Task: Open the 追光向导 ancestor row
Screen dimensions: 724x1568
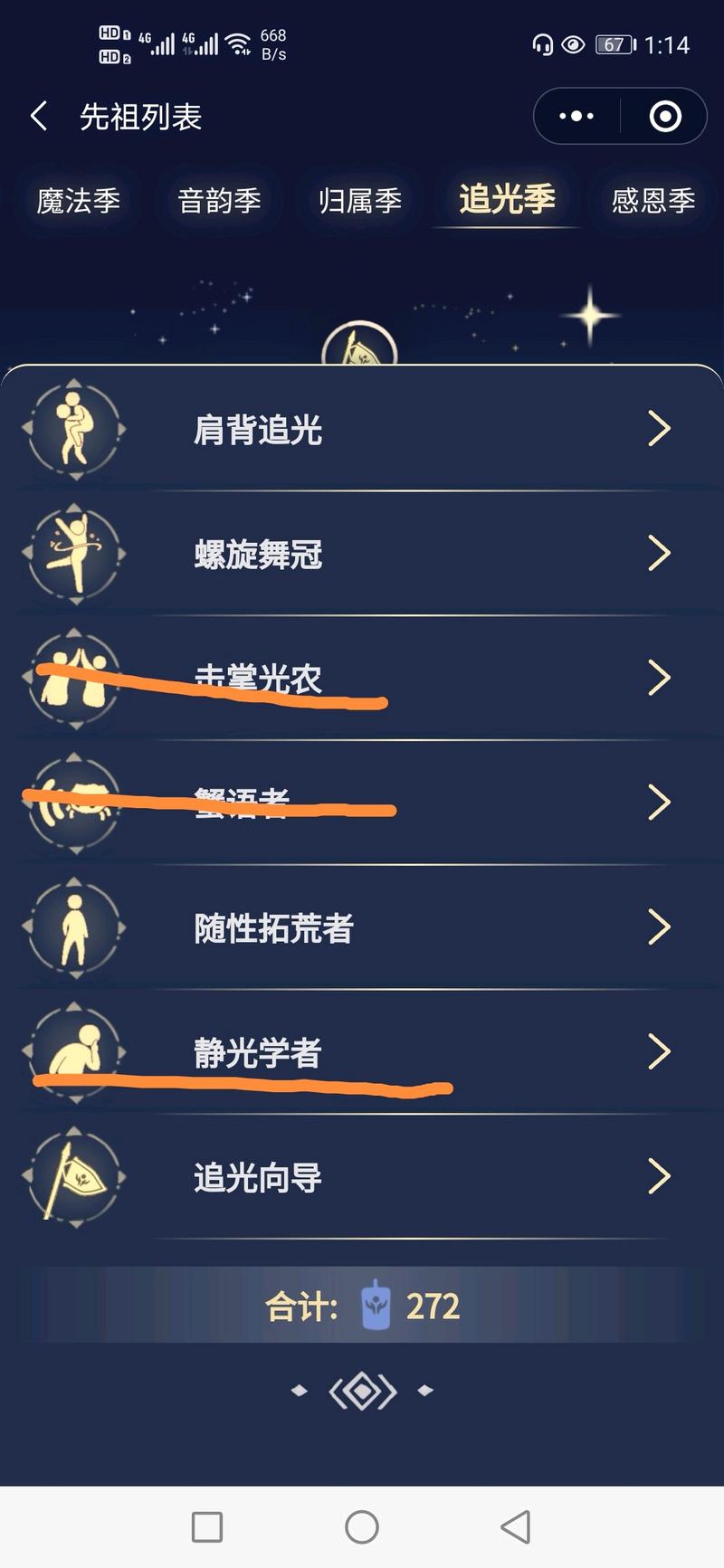Action: pos(362,1177)
